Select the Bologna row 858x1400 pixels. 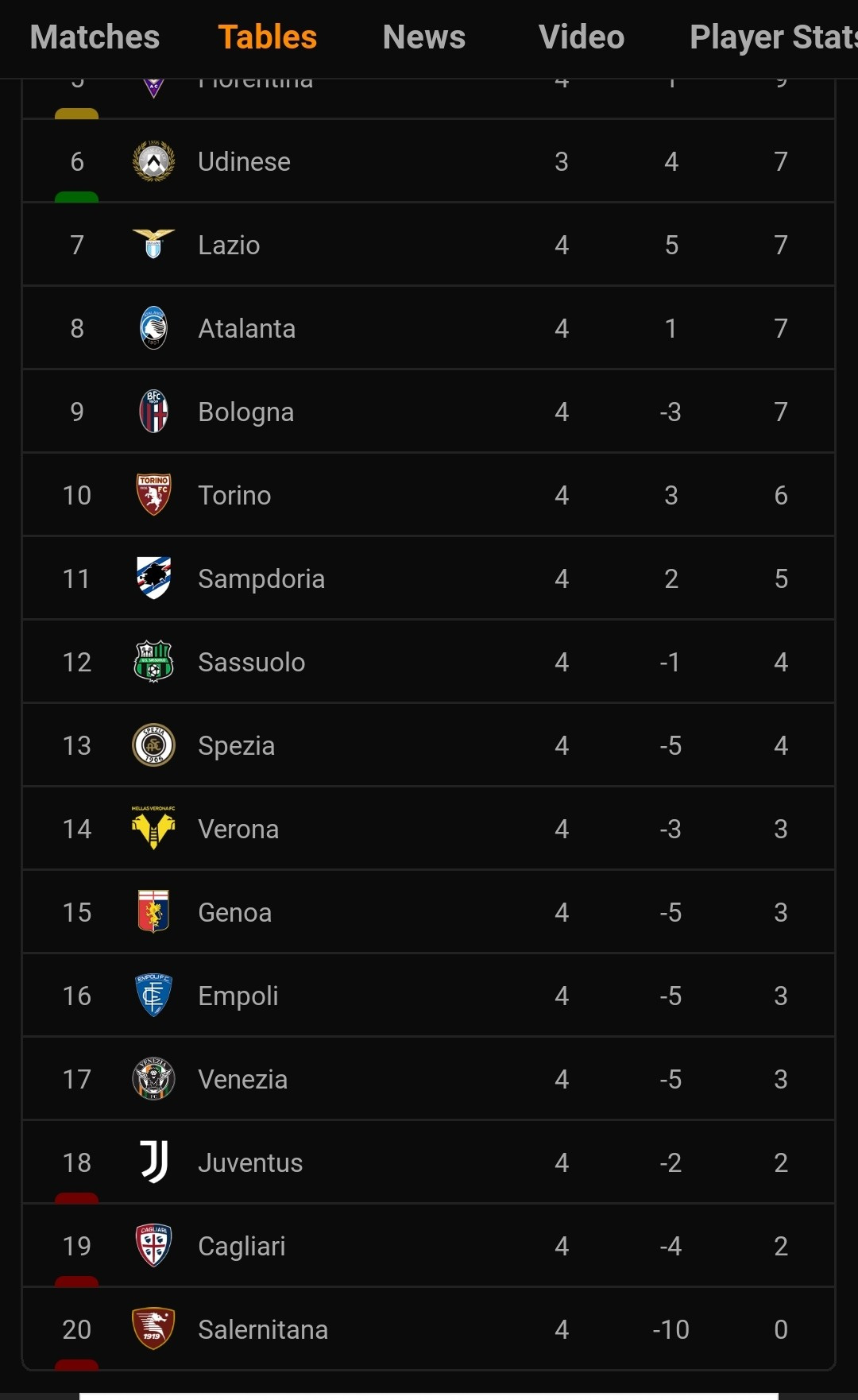coord(429,412)
